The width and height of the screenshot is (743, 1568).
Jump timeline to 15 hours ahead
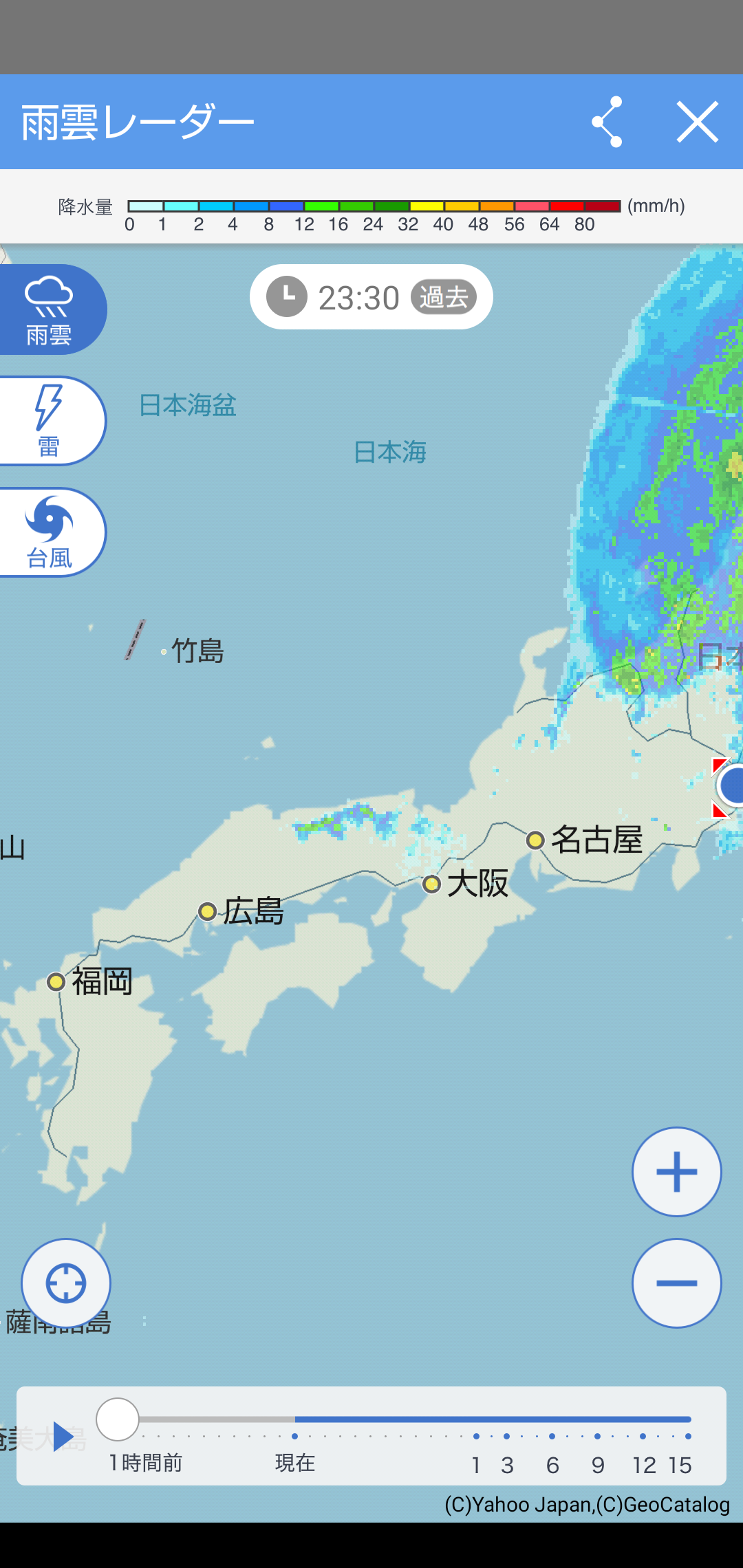point(687,1436)
